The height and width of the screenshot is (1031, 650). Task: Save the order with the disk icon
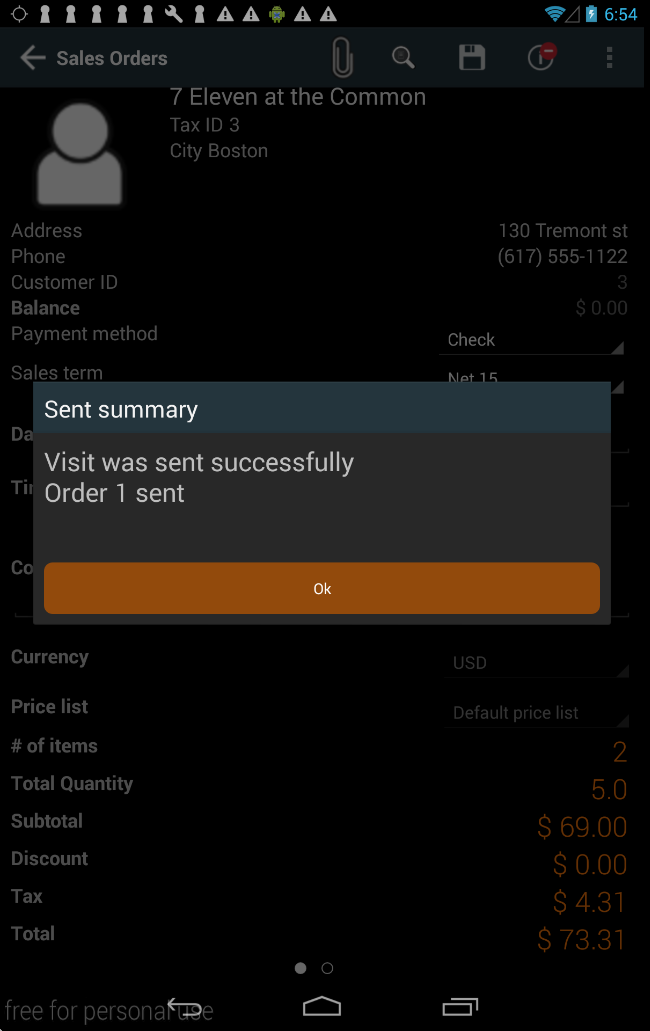(472, 58)
